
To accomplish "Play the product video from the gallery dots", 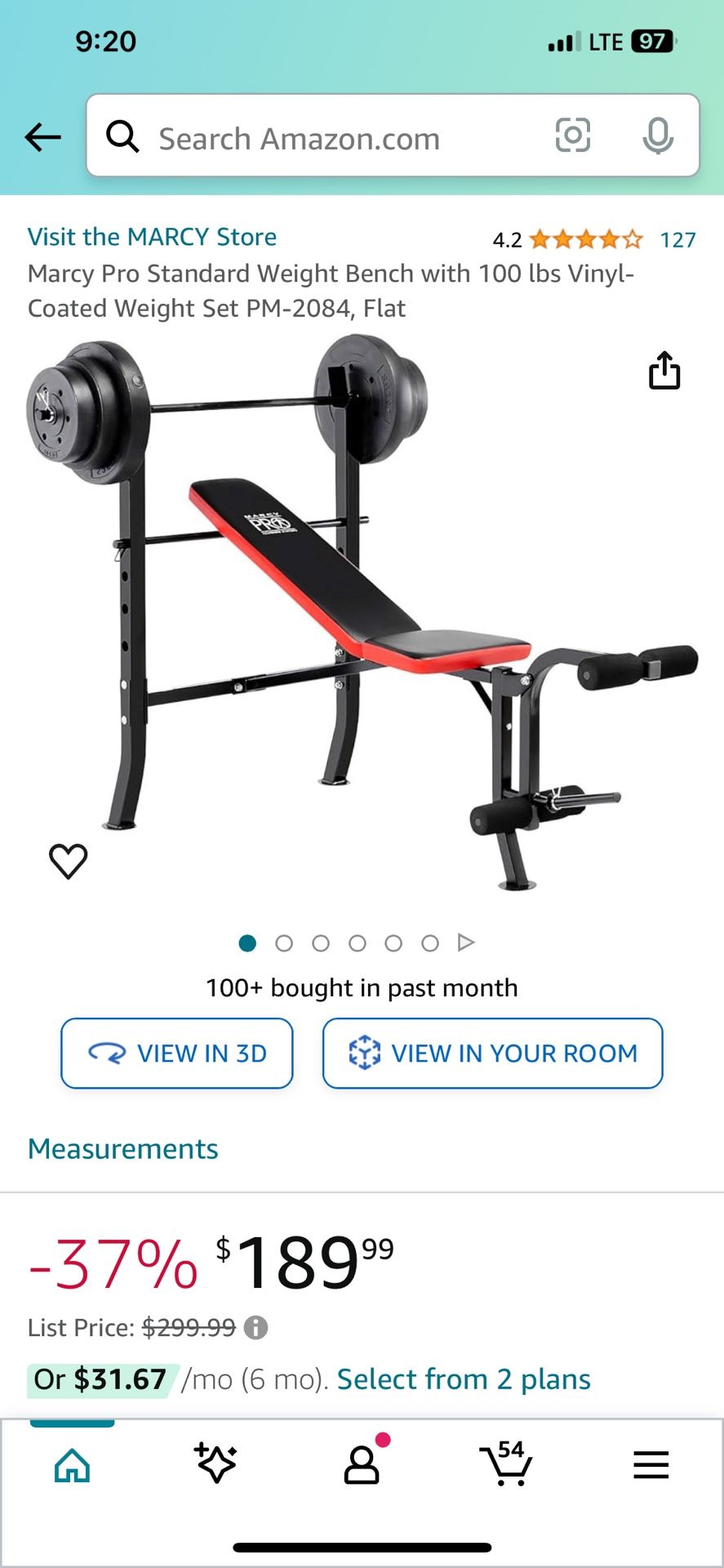I will 466,943.
